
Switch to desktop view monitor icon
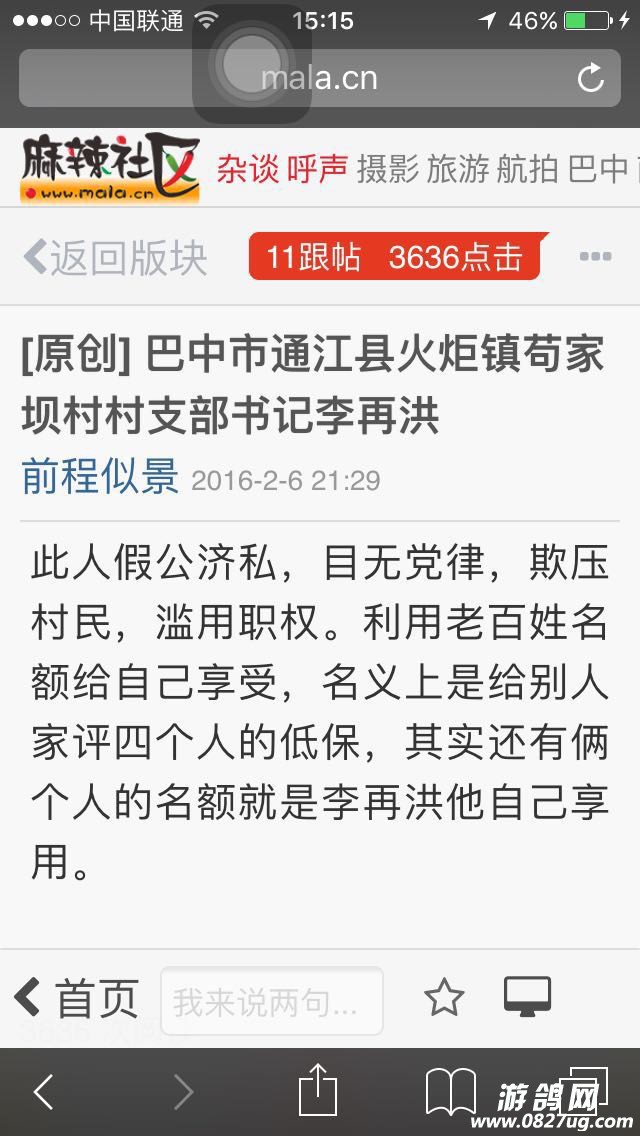(527, 997)
